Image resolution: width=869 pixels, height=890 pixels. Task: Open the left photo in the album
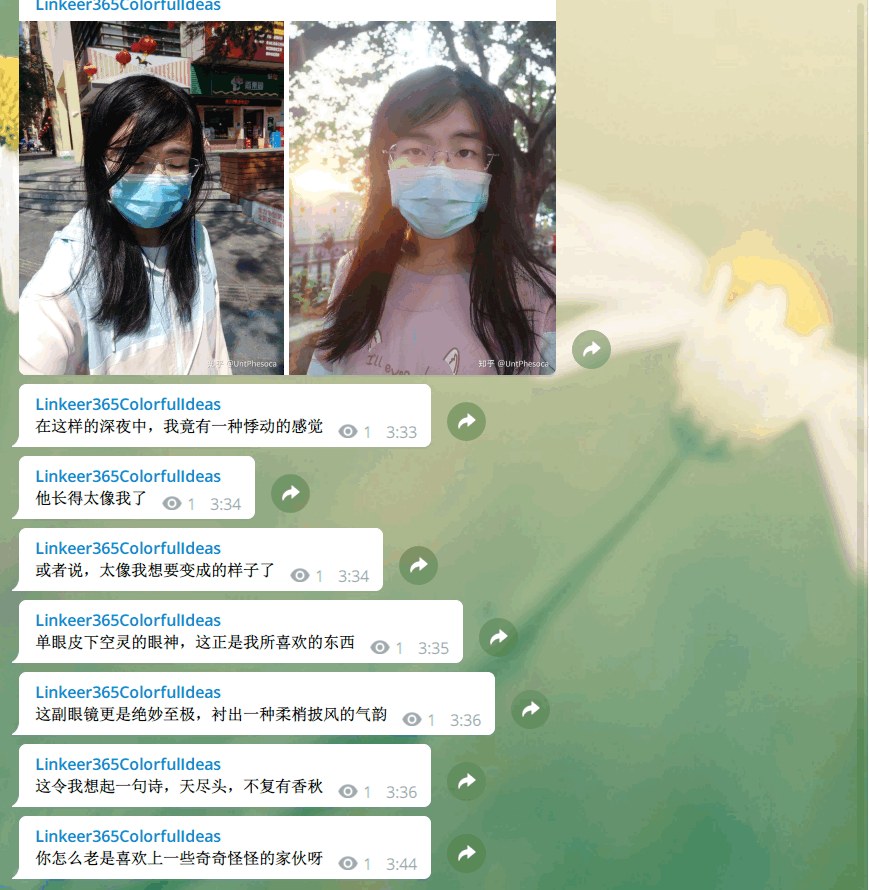[151, 198]
